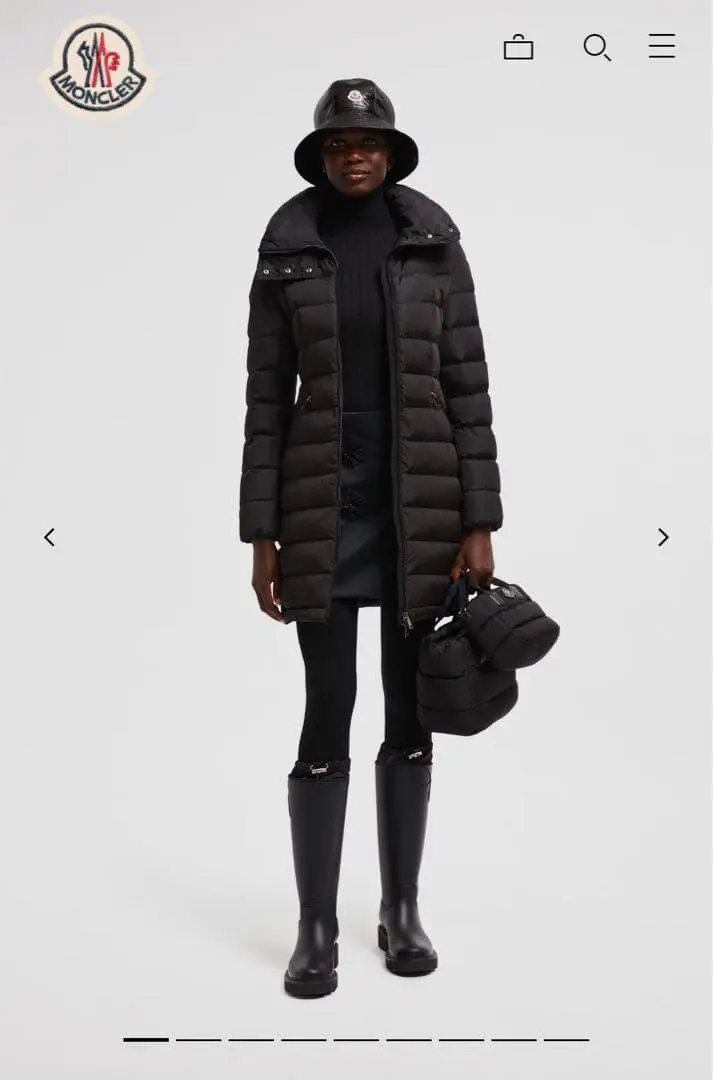Show the next product image
The image size is (713, 1080).
[x=663, y=538]
